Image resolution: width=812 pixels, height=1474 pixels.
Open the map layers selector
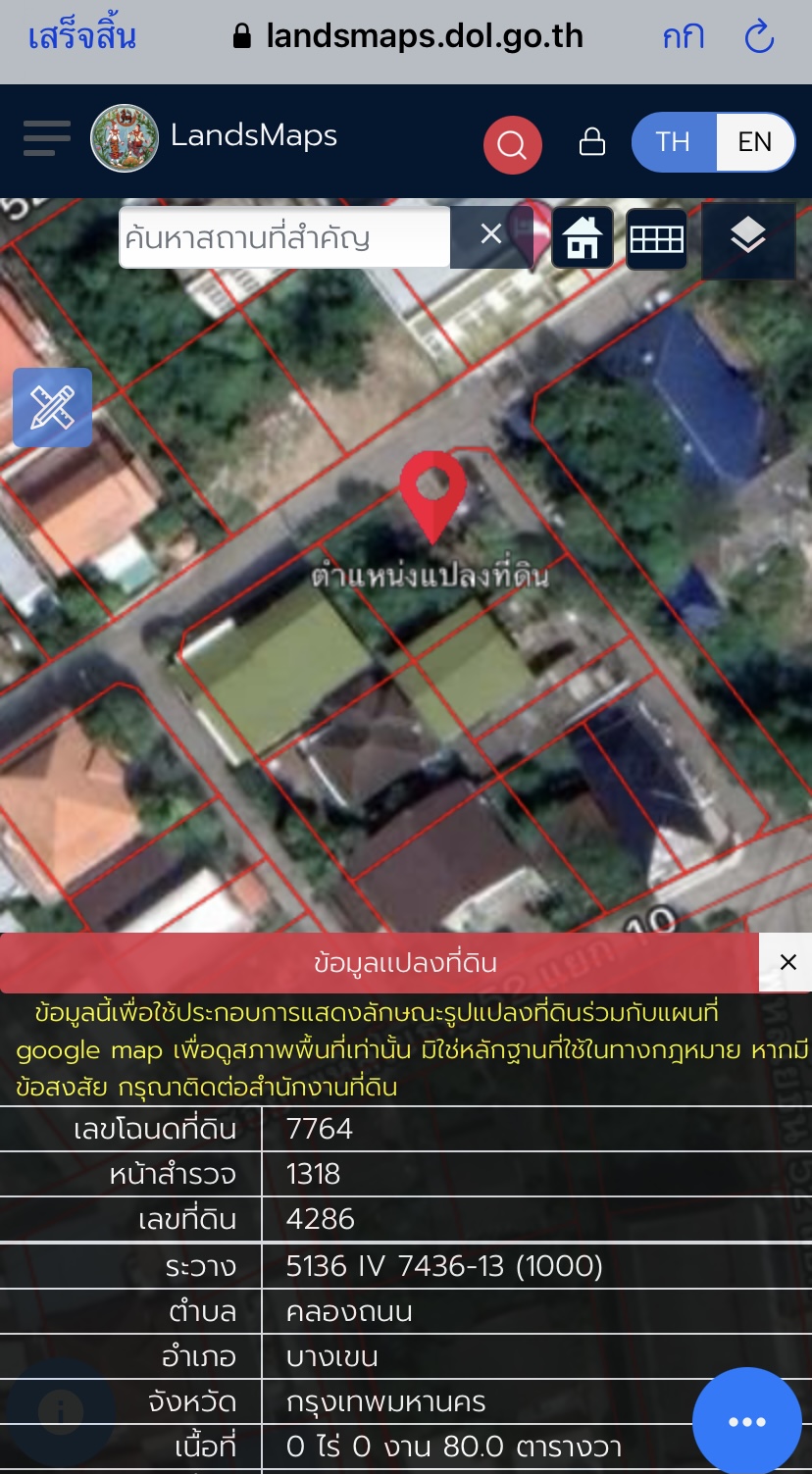pos(748,236)
